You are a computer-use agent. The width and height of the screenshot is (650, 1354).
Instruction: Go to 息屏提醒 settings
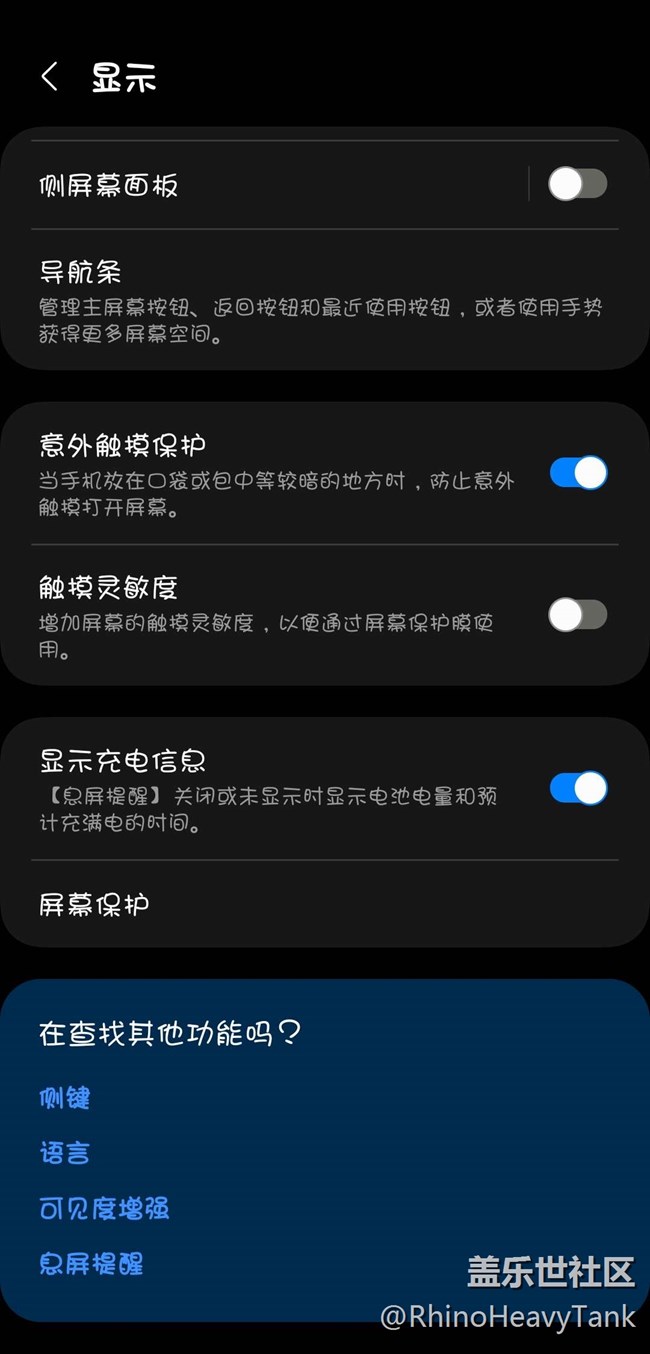tap(91, 1264)
